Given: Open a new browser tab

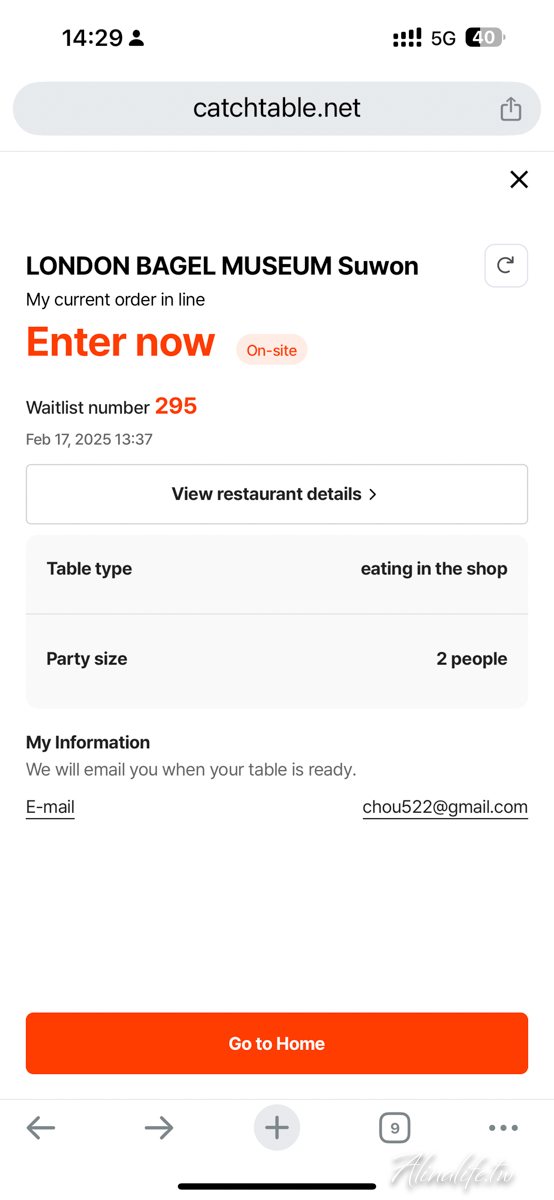Looking at the screenshot, I should 277,1128.
